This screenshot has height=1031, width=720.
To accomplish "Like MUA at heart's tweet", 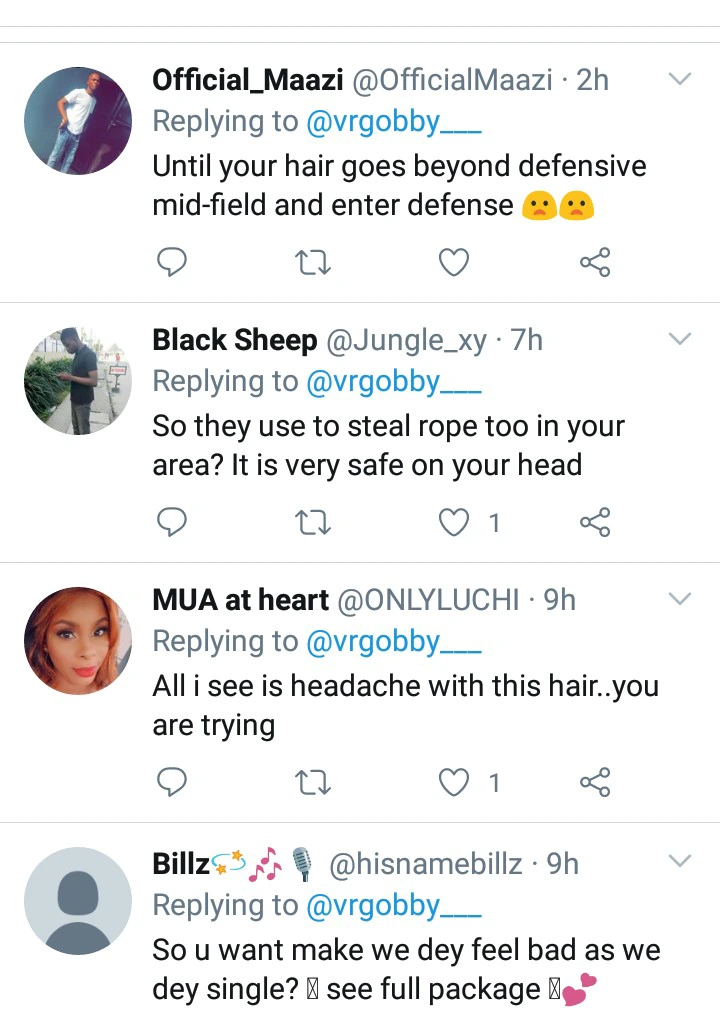I will click(x=455, y=782).
